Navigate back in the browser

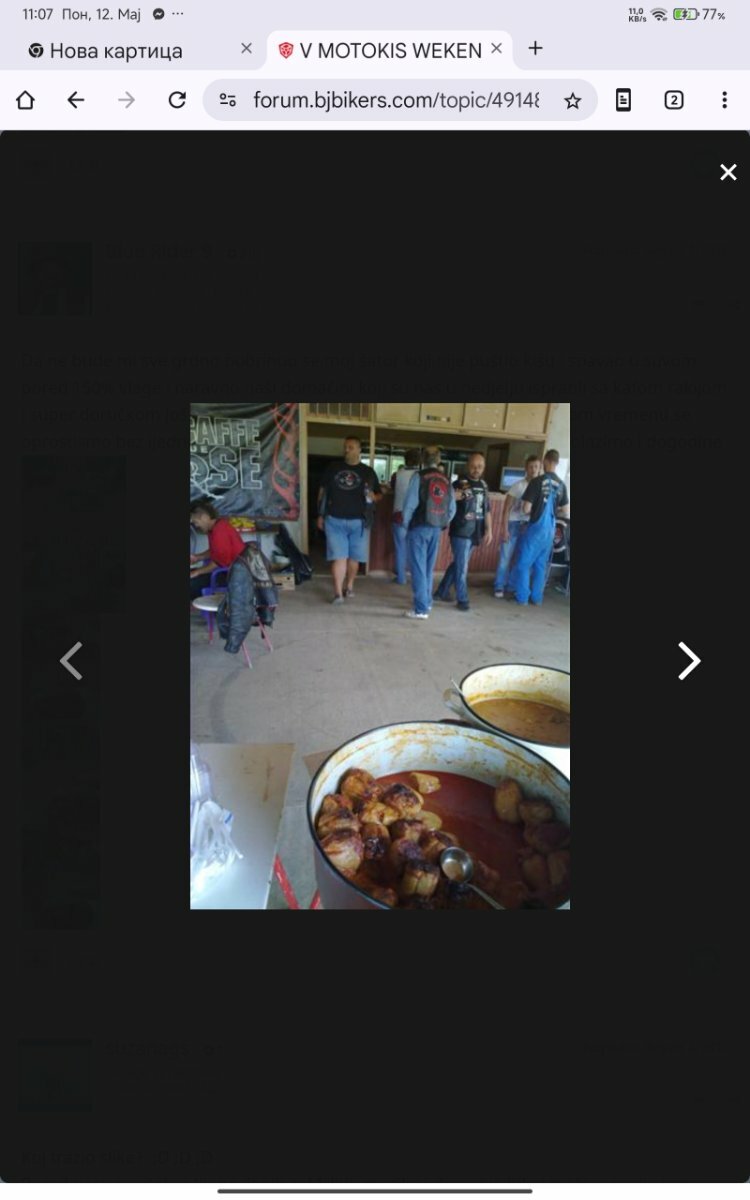(x=76, y=100)
